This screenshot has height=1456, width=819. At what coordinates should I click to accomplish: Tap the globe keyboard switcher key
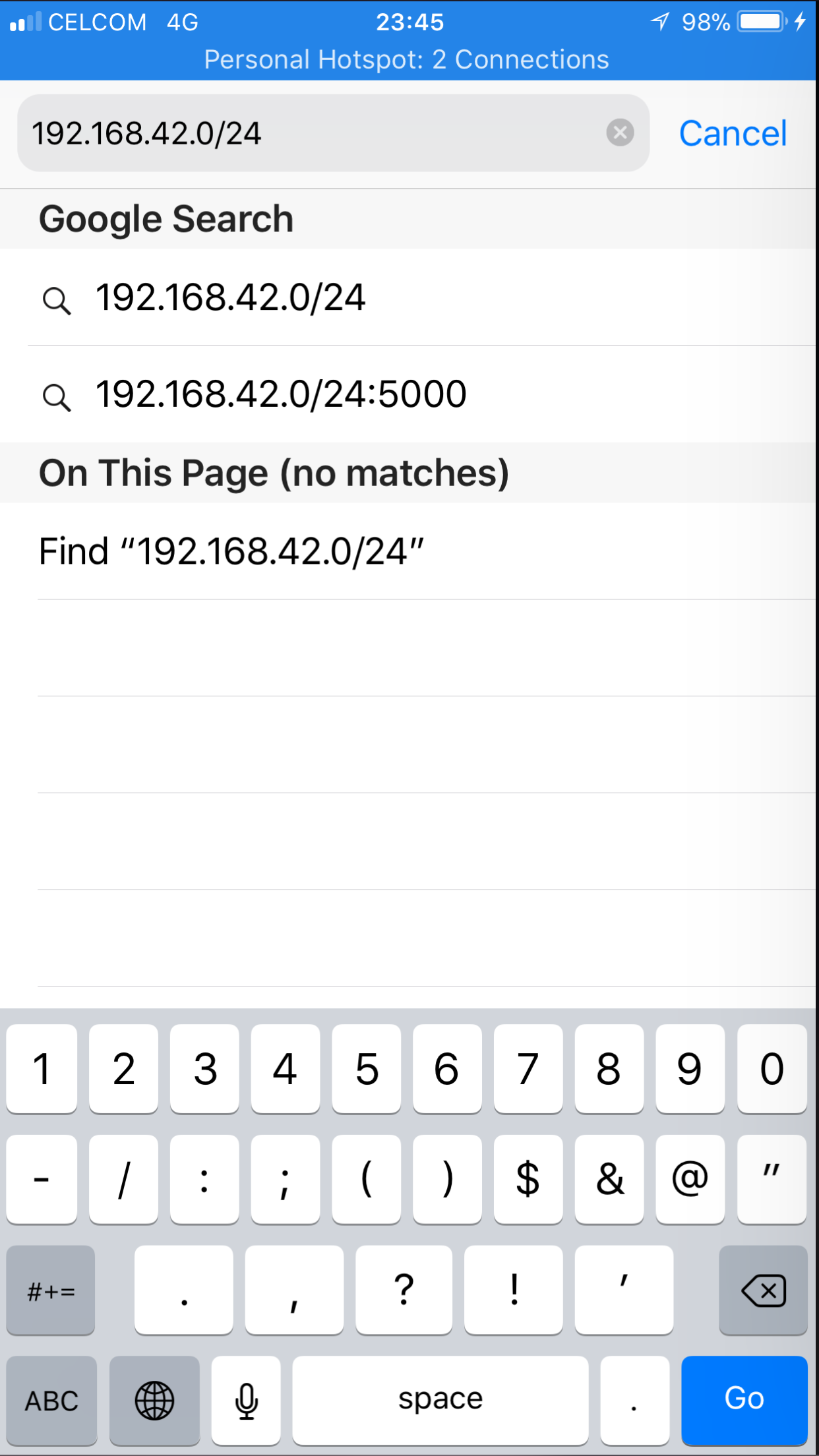tap(154, 1399)
